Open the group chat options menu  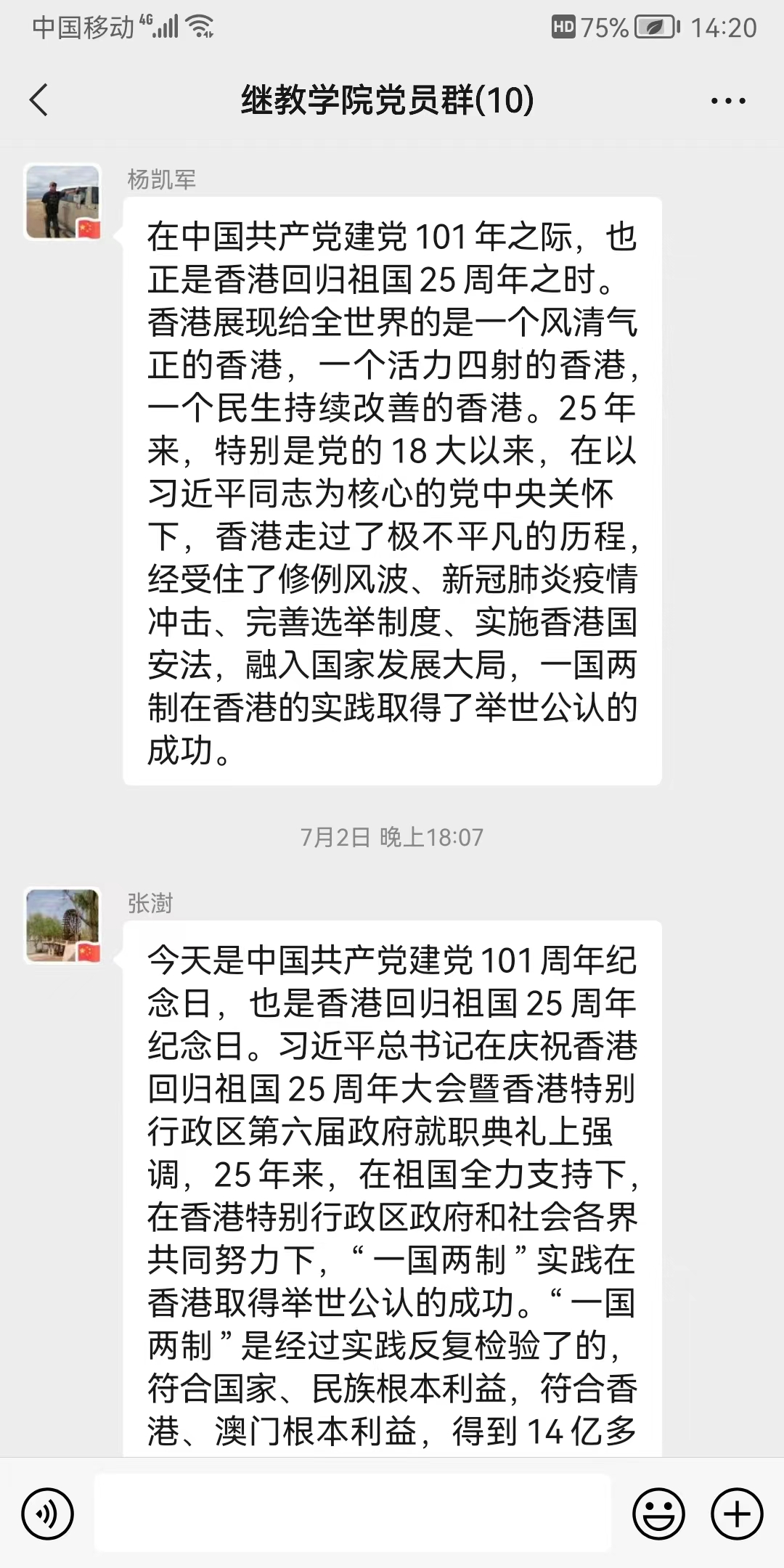(728, 101)
